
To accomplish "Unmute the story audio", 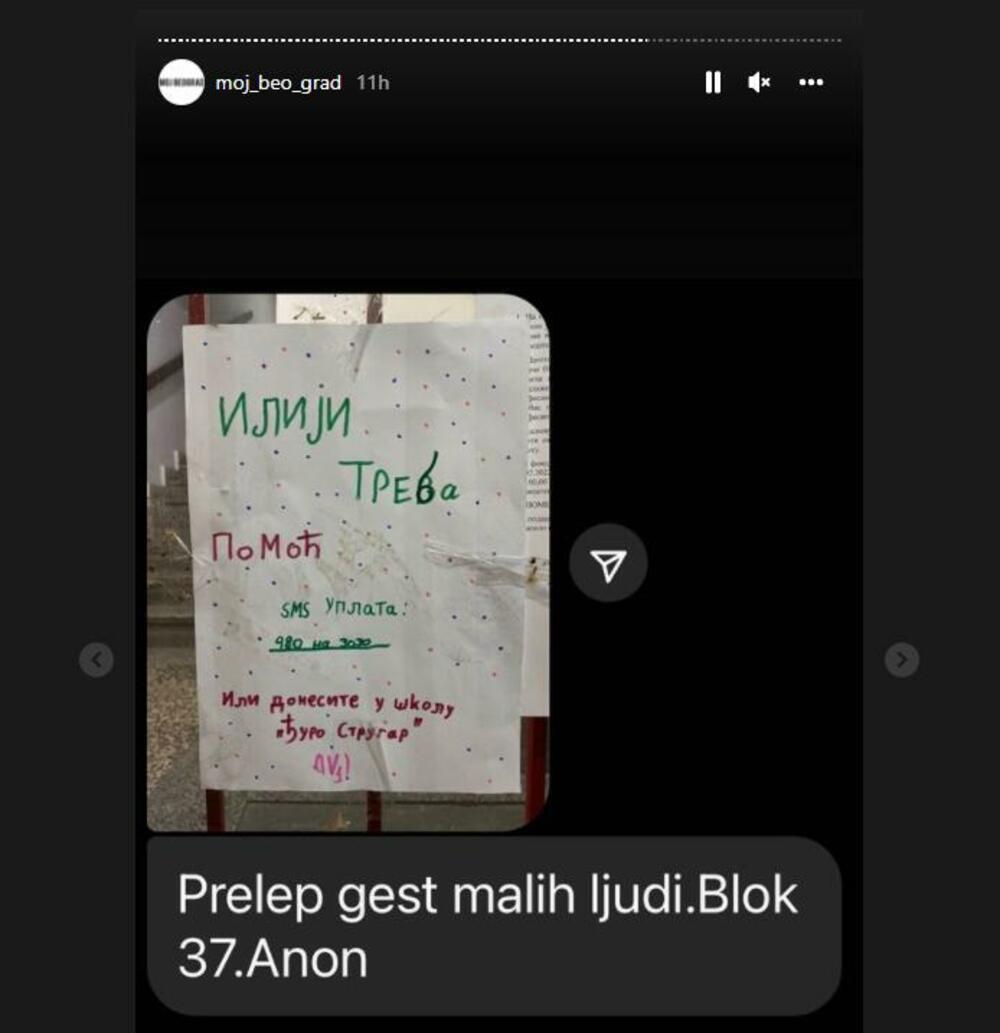I will coord(759,83).
